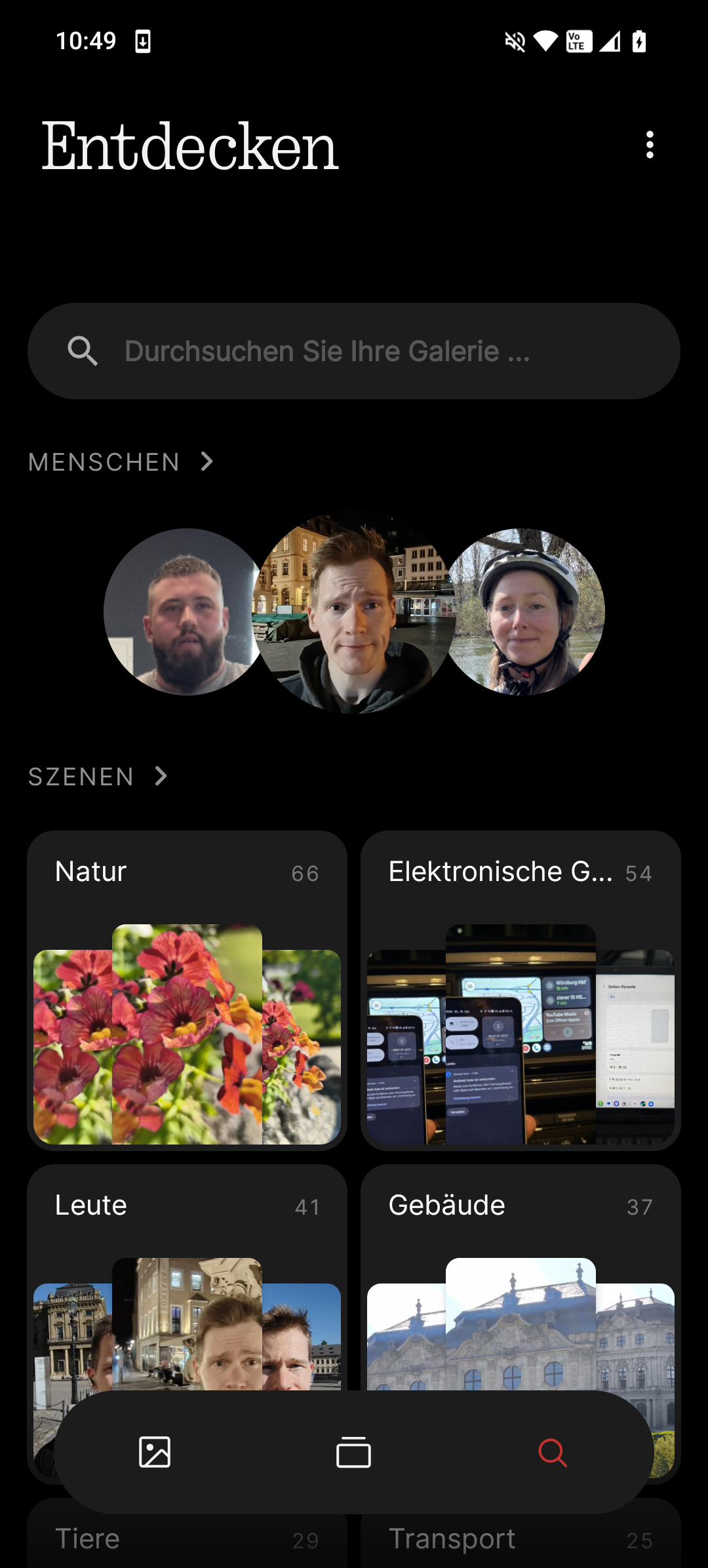708x1568 pixels.
Task: Select the red search tab
Action: coord(553,1452)
